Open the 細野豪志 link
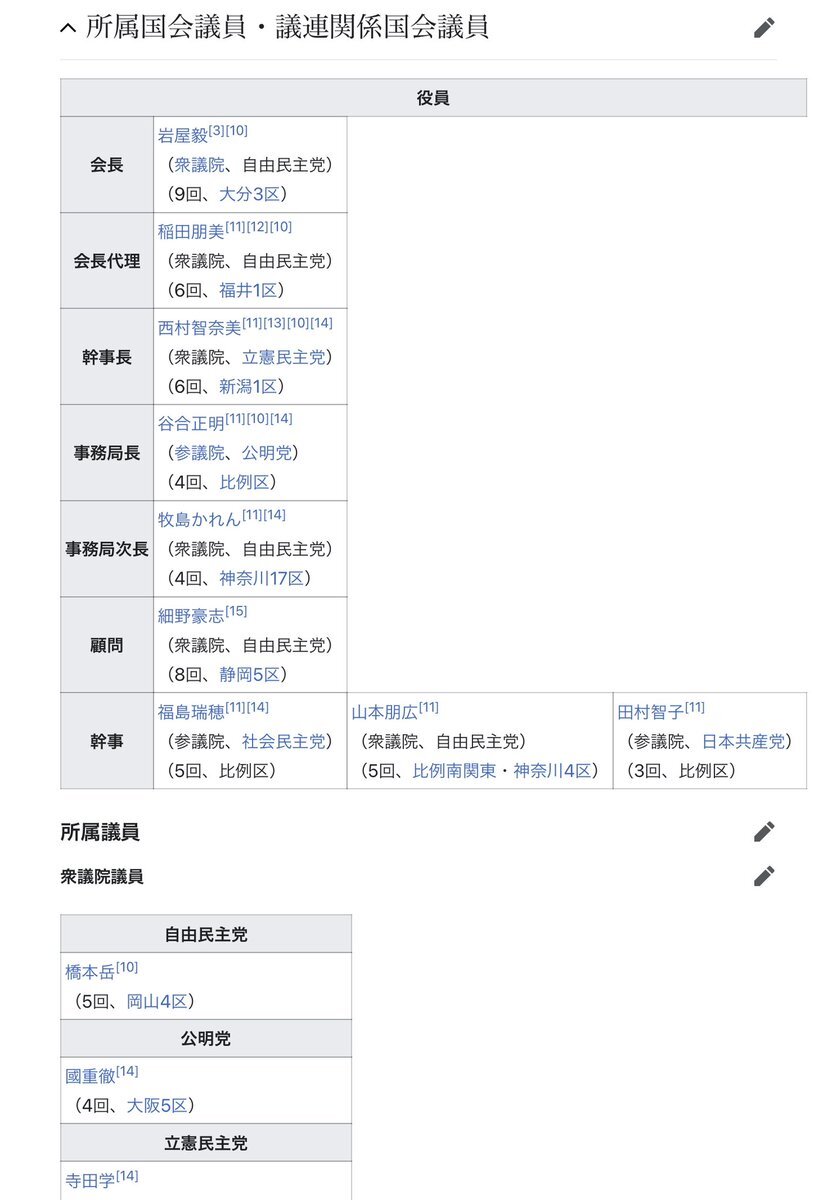This screenshot has width=837, height=1200. [190, 616]
